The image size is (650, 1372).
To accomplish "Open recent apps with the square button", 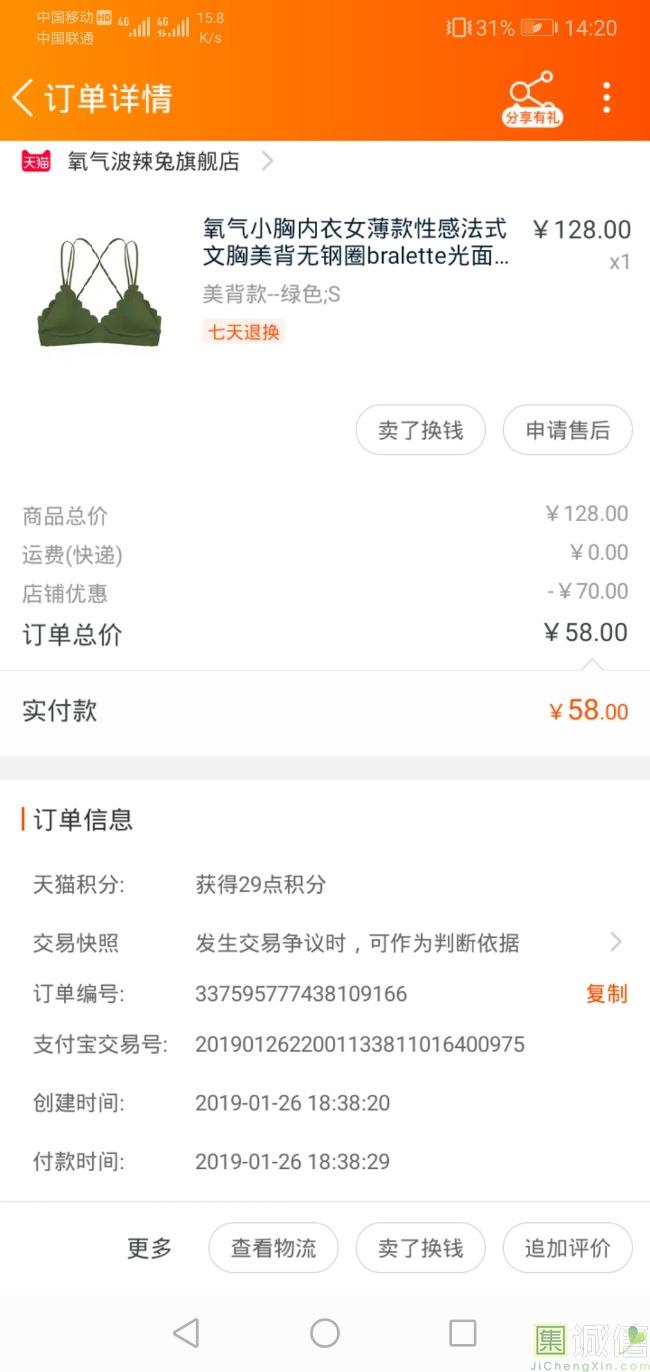I will tap(462, 1333).
